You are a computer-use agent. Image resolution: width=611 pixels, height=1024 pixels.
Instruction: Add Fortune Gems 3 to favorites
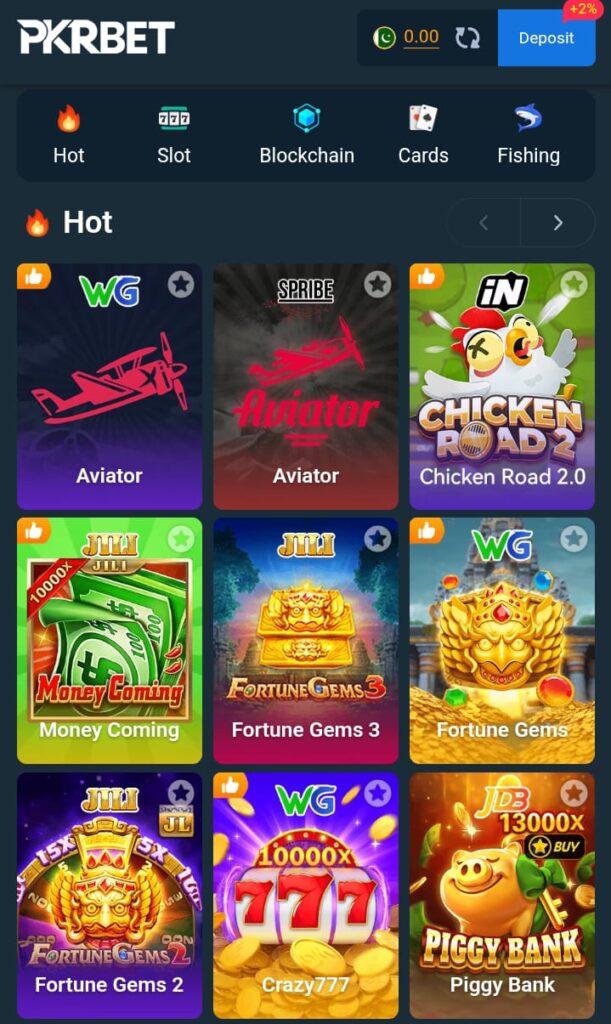(377, 539)
